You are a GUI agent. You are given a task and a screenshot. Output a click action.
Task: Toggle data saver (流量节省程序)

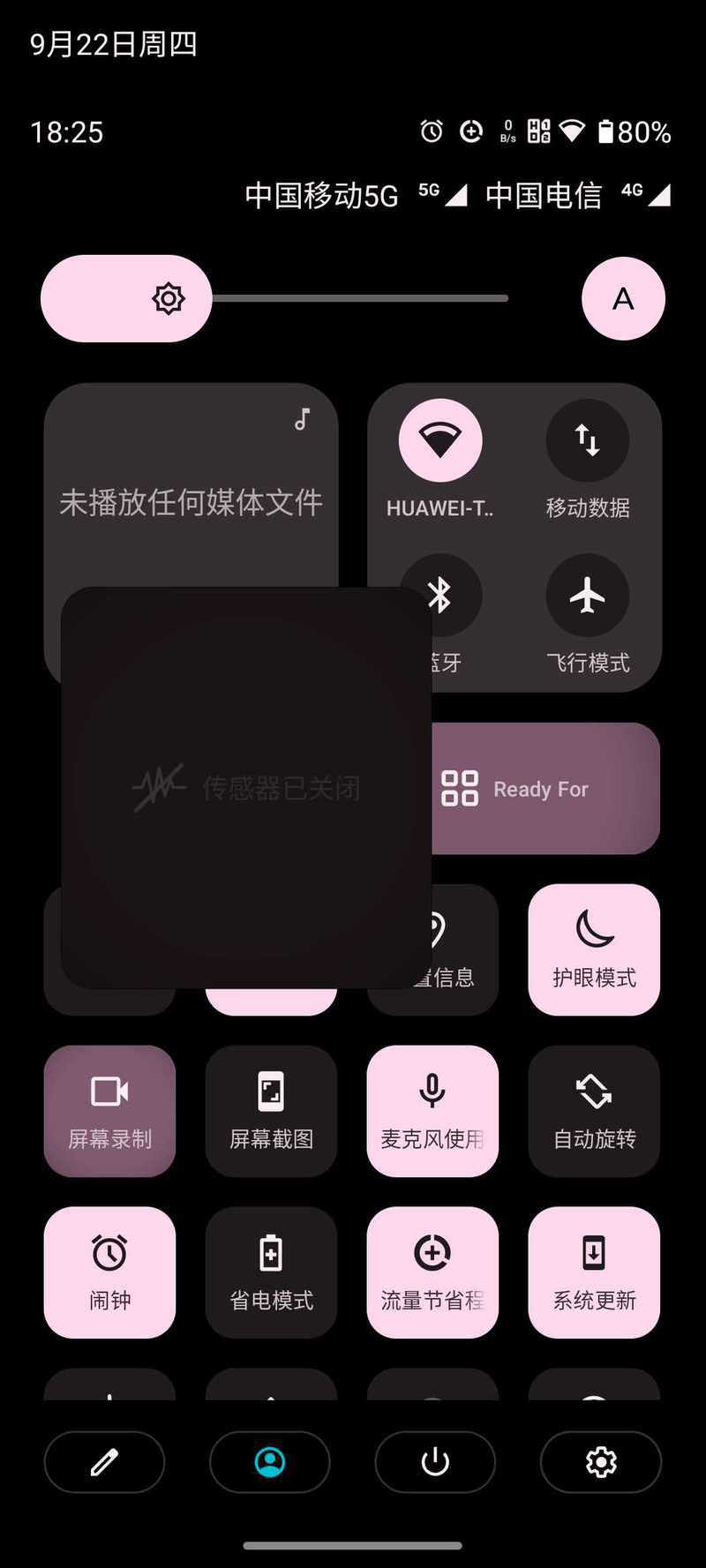click(432, 1272)
